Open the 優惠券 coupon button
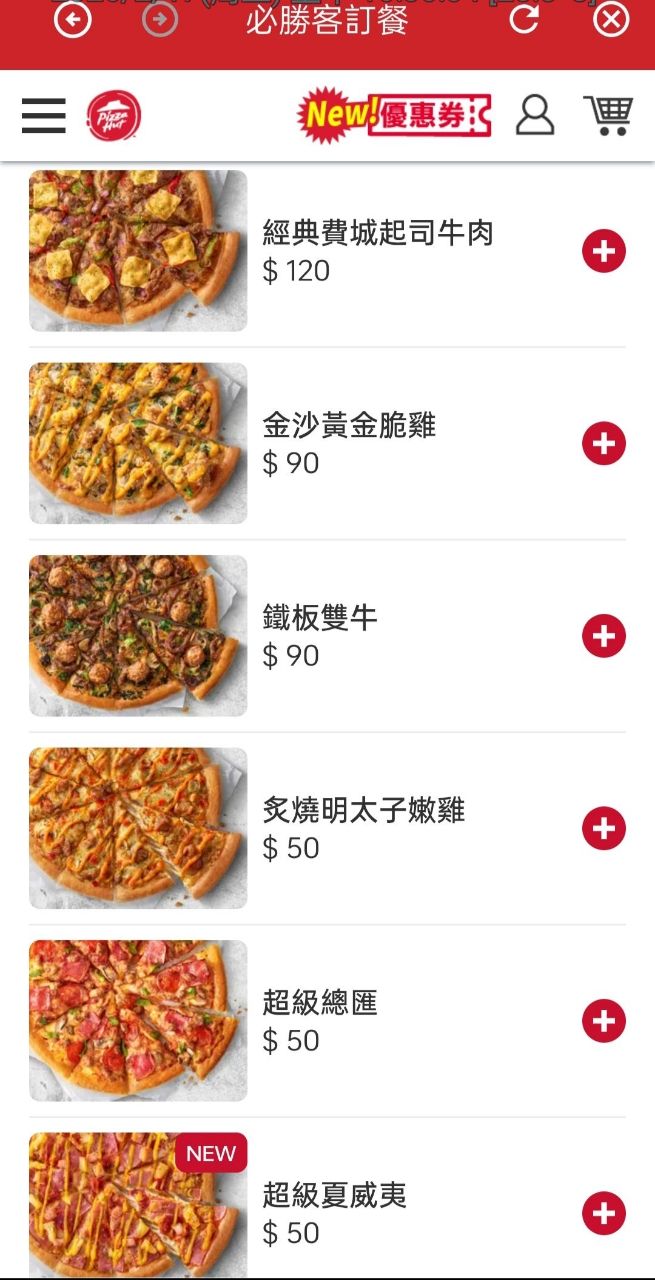The image size is (655, 1280). (x=395, y=116)
